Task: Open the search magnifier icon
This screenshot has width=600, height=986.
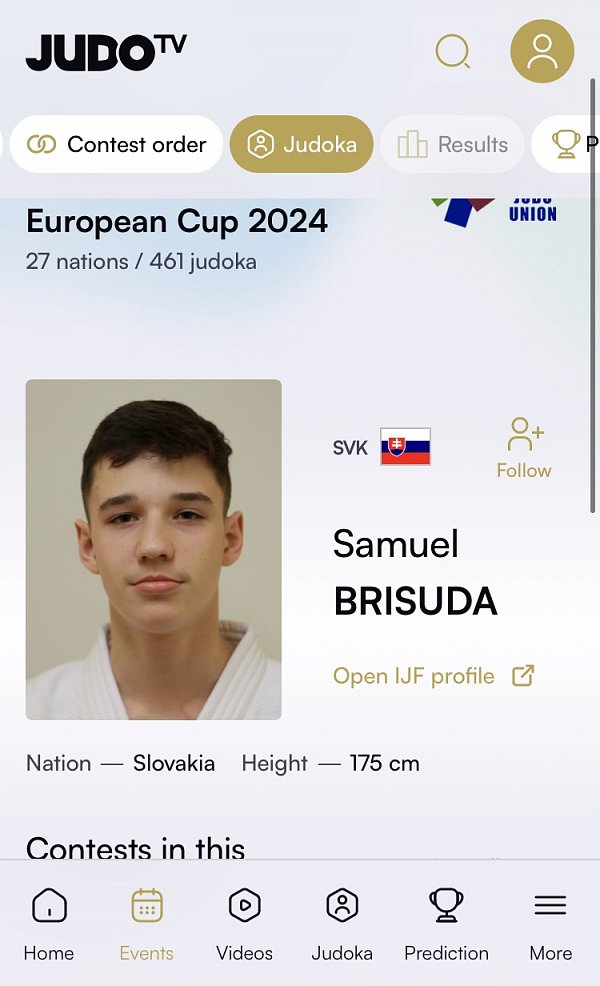Action: [453, 51]
